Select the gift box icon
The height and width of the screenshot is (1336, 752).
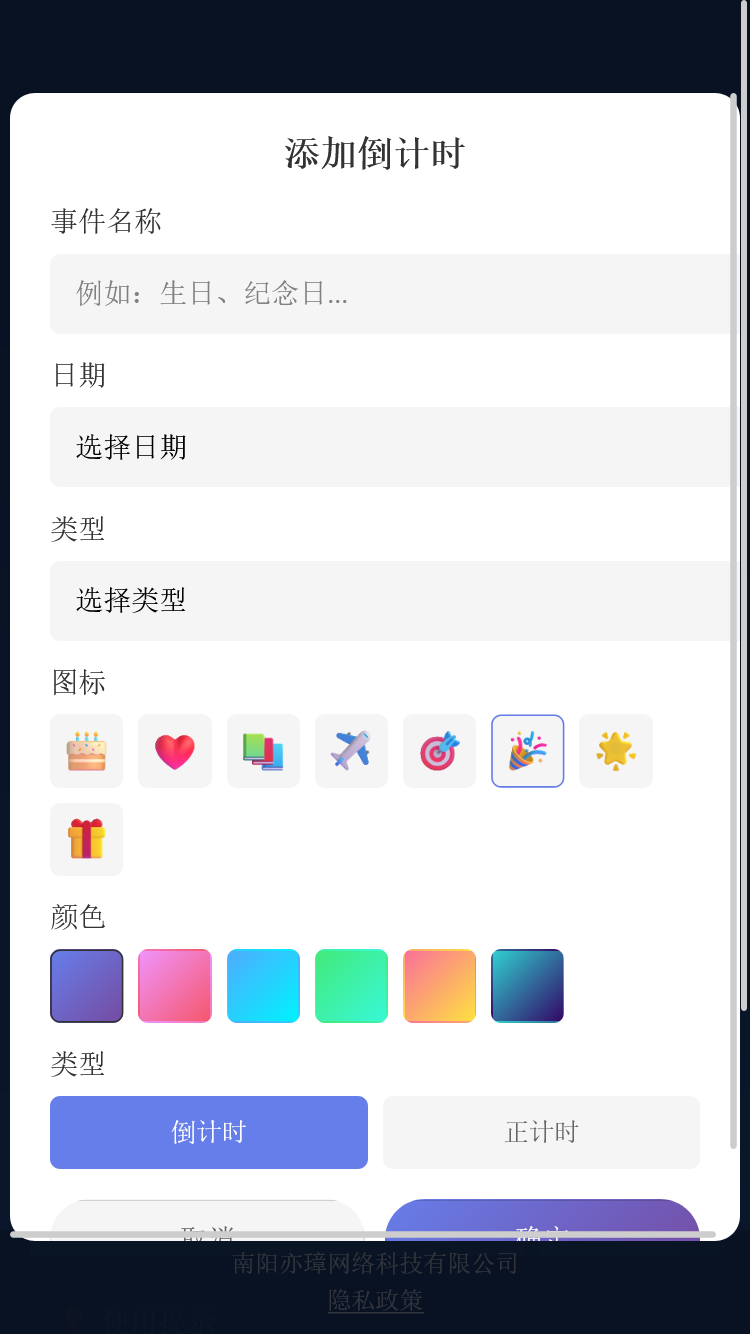(x=86, y=839)
